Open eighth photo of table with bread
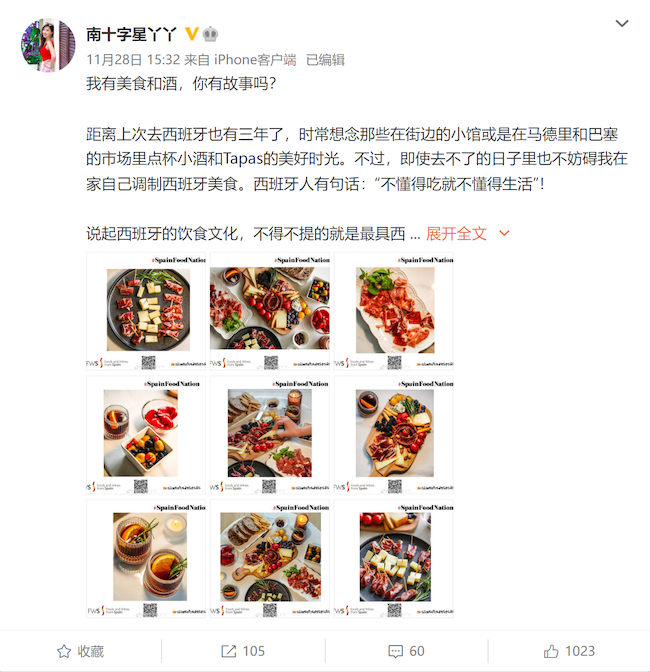 coord(270,559)
